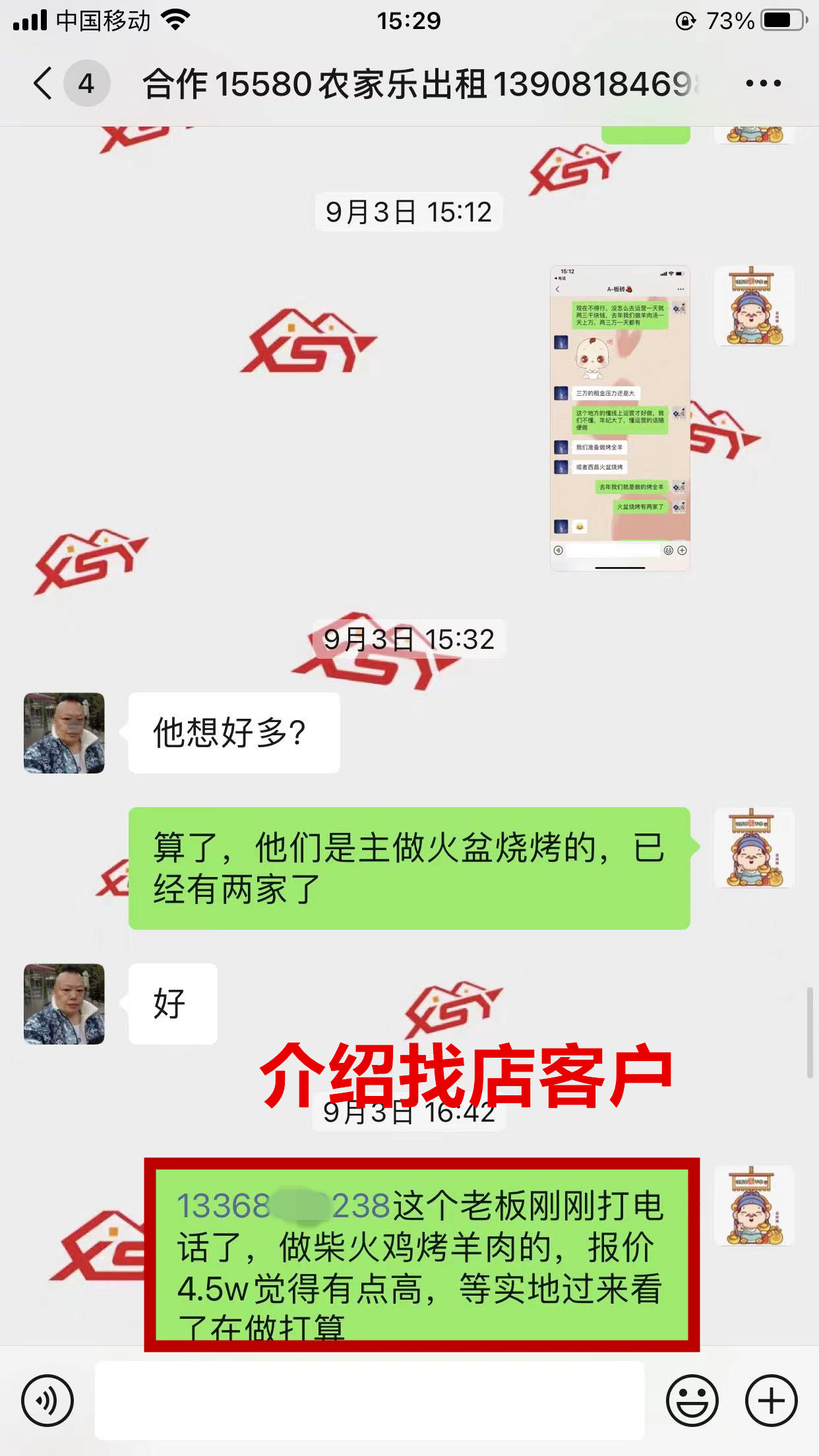Open the plus attachments menu
The height and width of the screenshot is (1456, 819).
tap(771, 1401)
